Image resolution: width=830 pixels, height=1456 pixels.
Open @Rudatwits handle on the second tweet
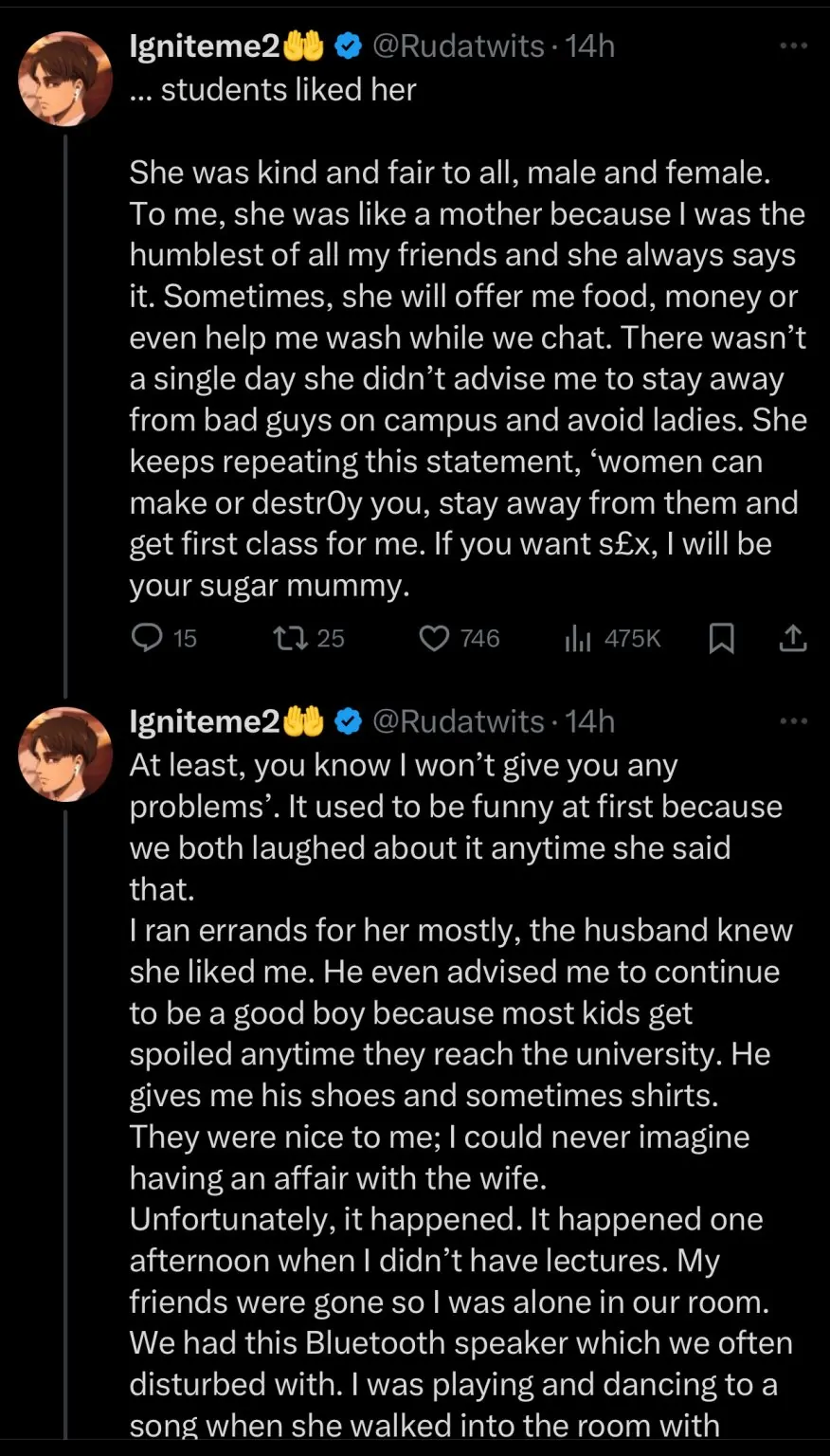point(459,721)
